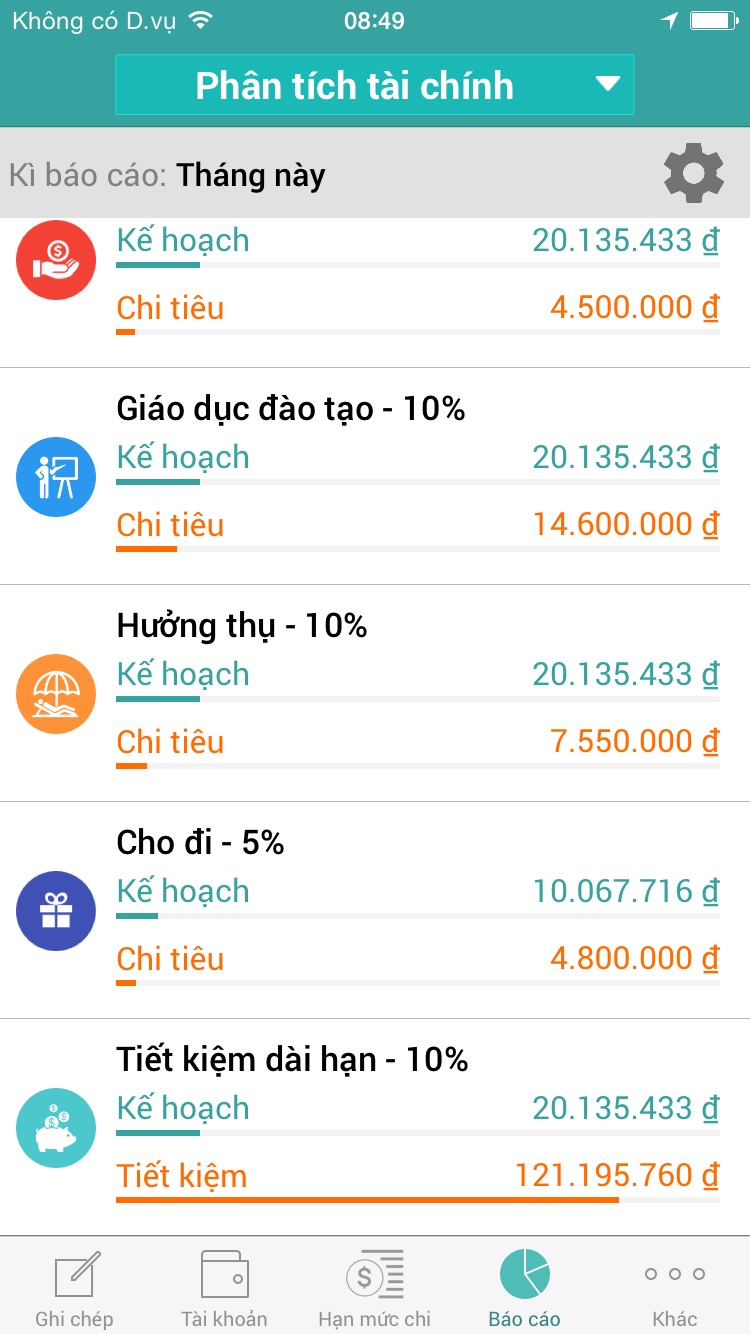Go to the Hạn mức chi tab
This screenshot has width=750, height=1334.
375,1286
